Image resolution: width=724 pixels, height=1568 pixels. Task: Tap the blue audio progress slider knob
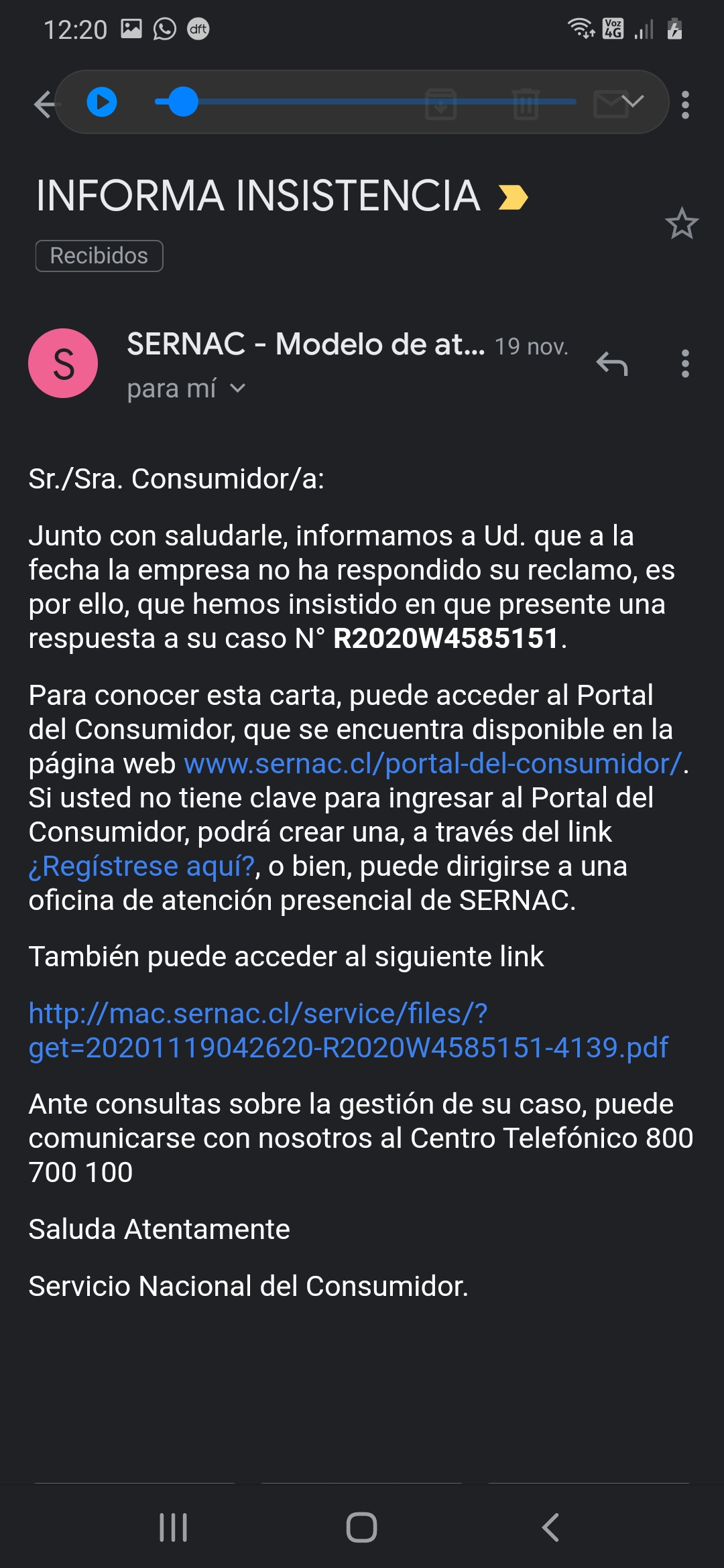pos(183,102)
